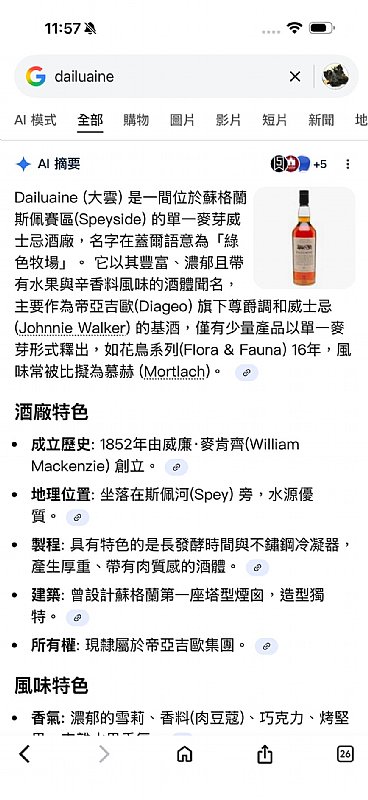The width and height of the screenshot is (368, 800).
Task: Switch to the 購物 tab
Action: tap(136, 120)
